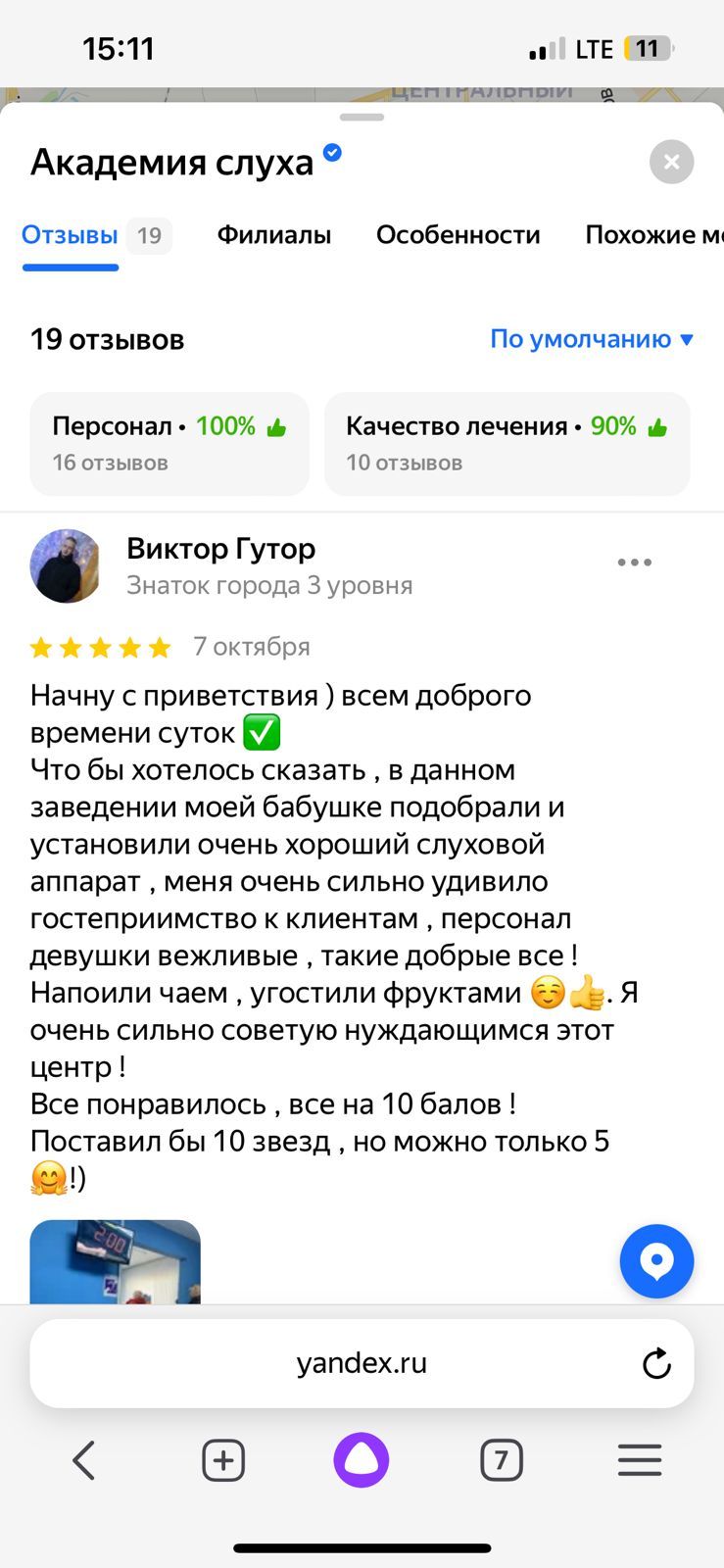Open the overflow menu on Виктор Гутор's review

tap(634, 563)
